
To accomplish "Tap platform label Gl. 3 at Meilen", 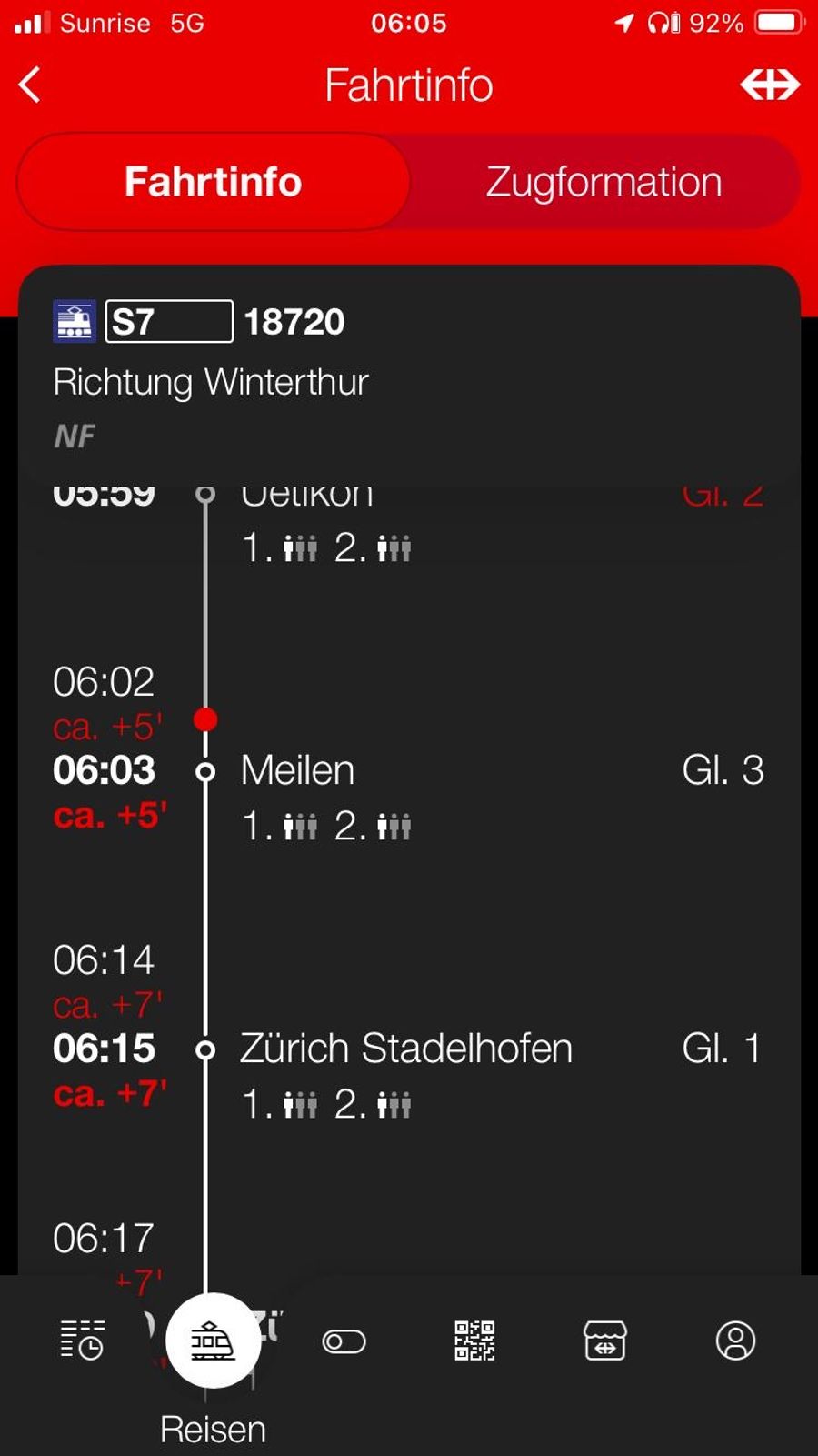I will click(x=724, y=769).
